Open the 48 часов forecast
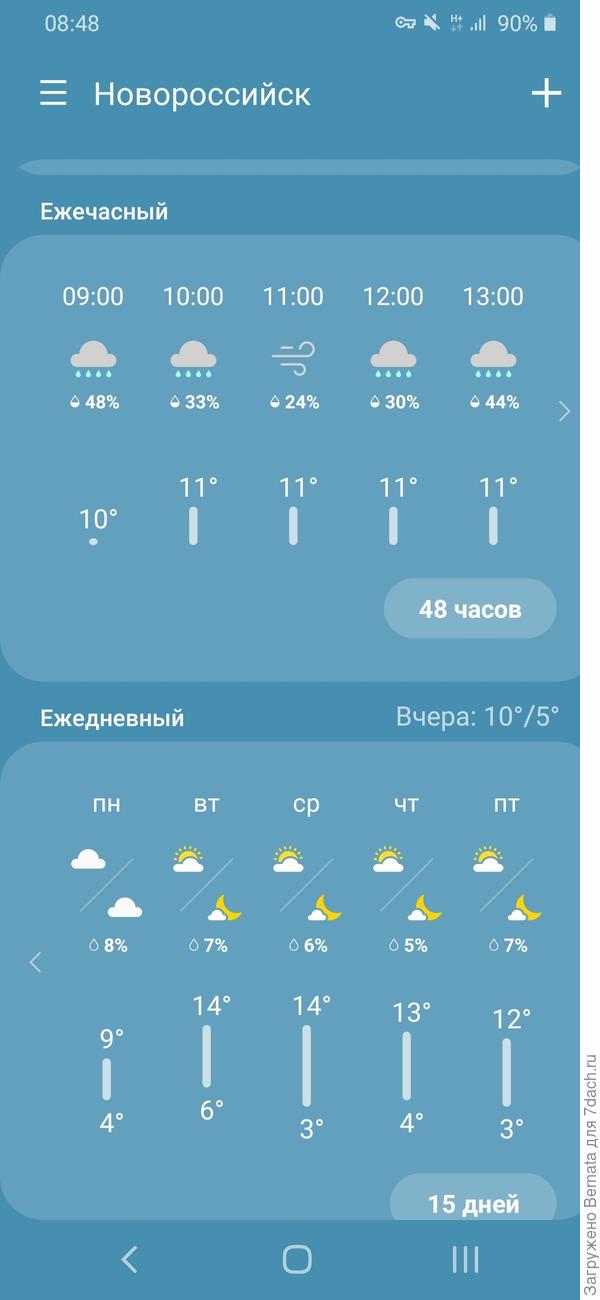Image resolution: width=600 pixels, height=1300 pixels. click(x=470, y=608)
